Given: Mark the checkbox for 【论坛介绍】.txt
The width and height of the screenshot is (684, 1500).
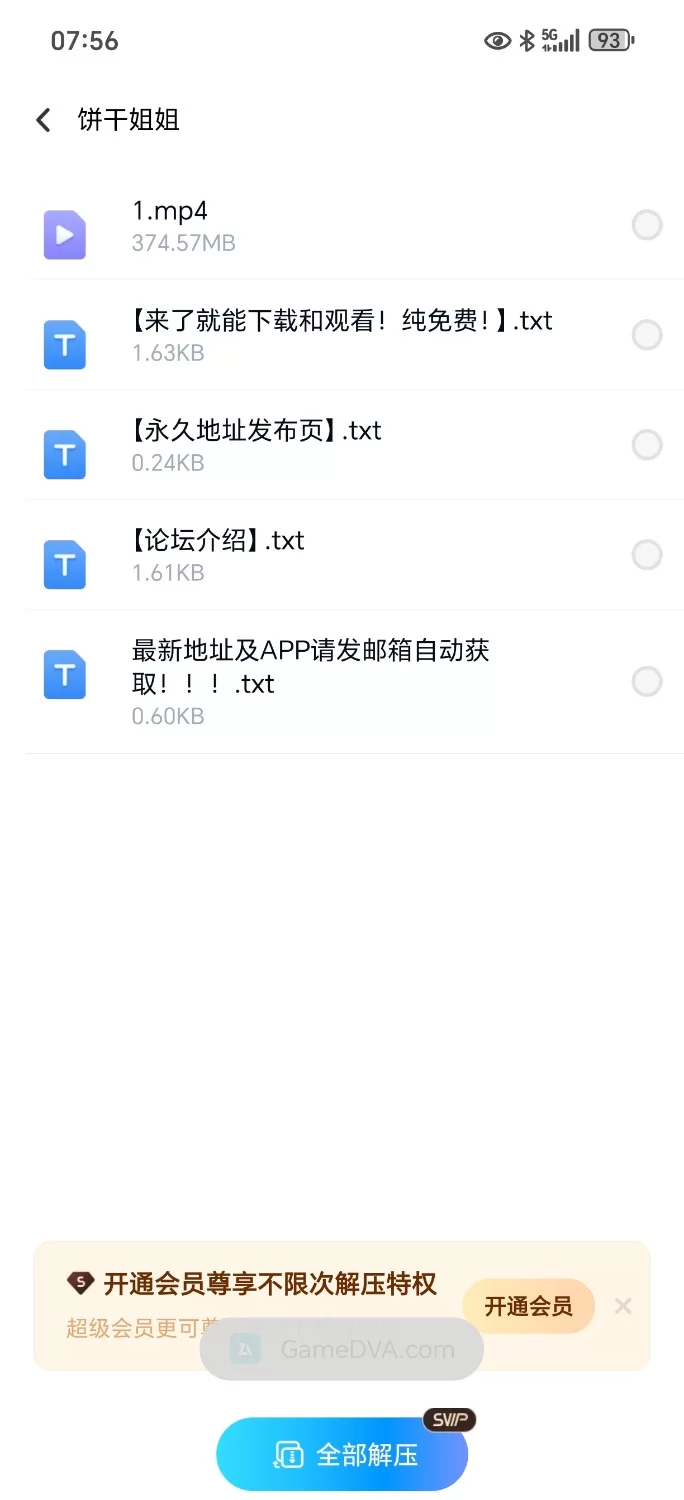Looking at the screenshot, I should point(647,554).
